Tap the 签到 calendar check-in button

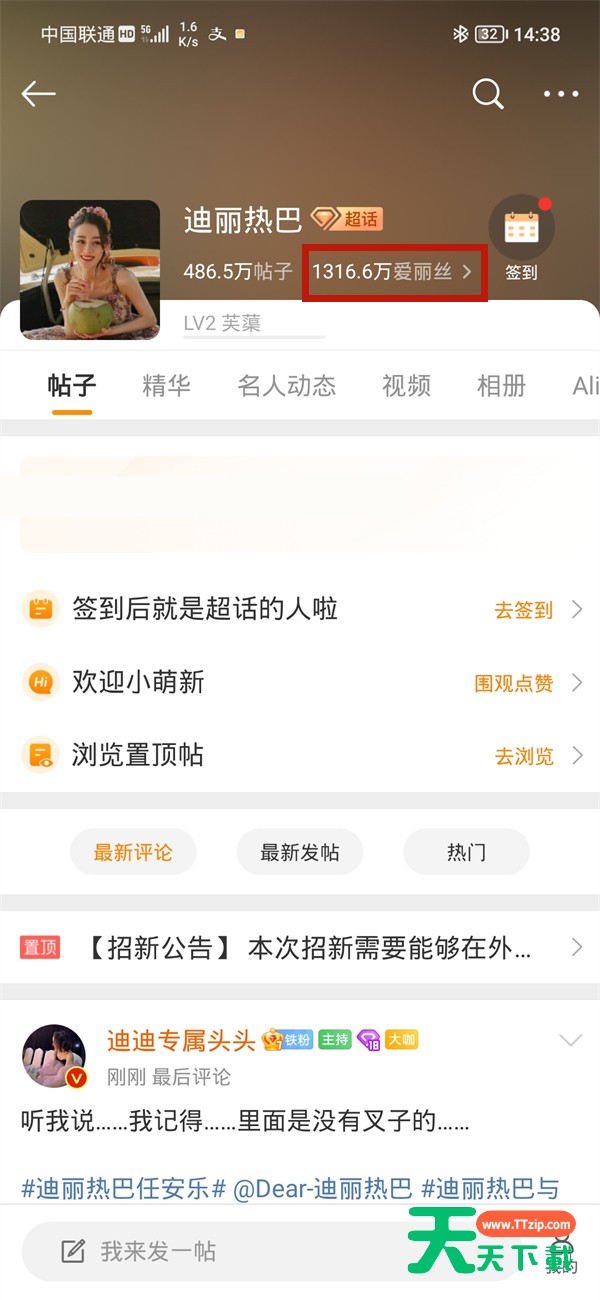(521, 239)
